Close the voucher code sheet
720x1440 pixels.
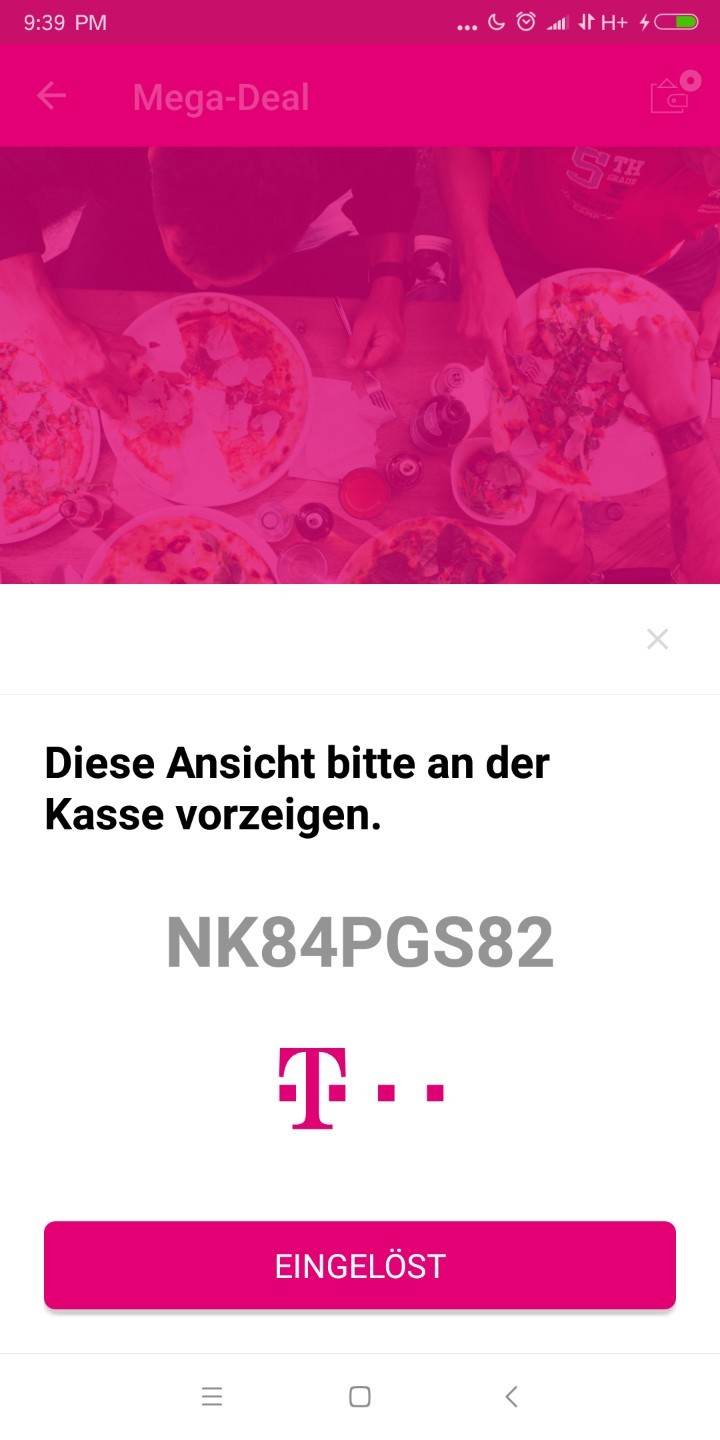pos(657,639)
